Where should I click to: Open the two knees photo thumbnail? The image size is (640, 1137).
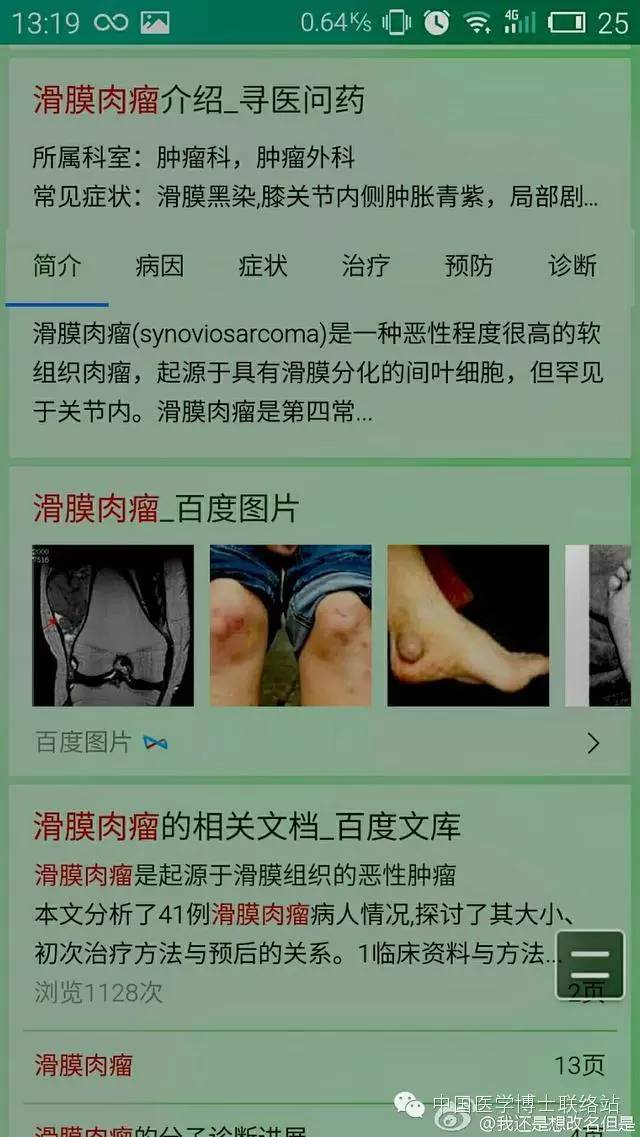coord(290,626)
